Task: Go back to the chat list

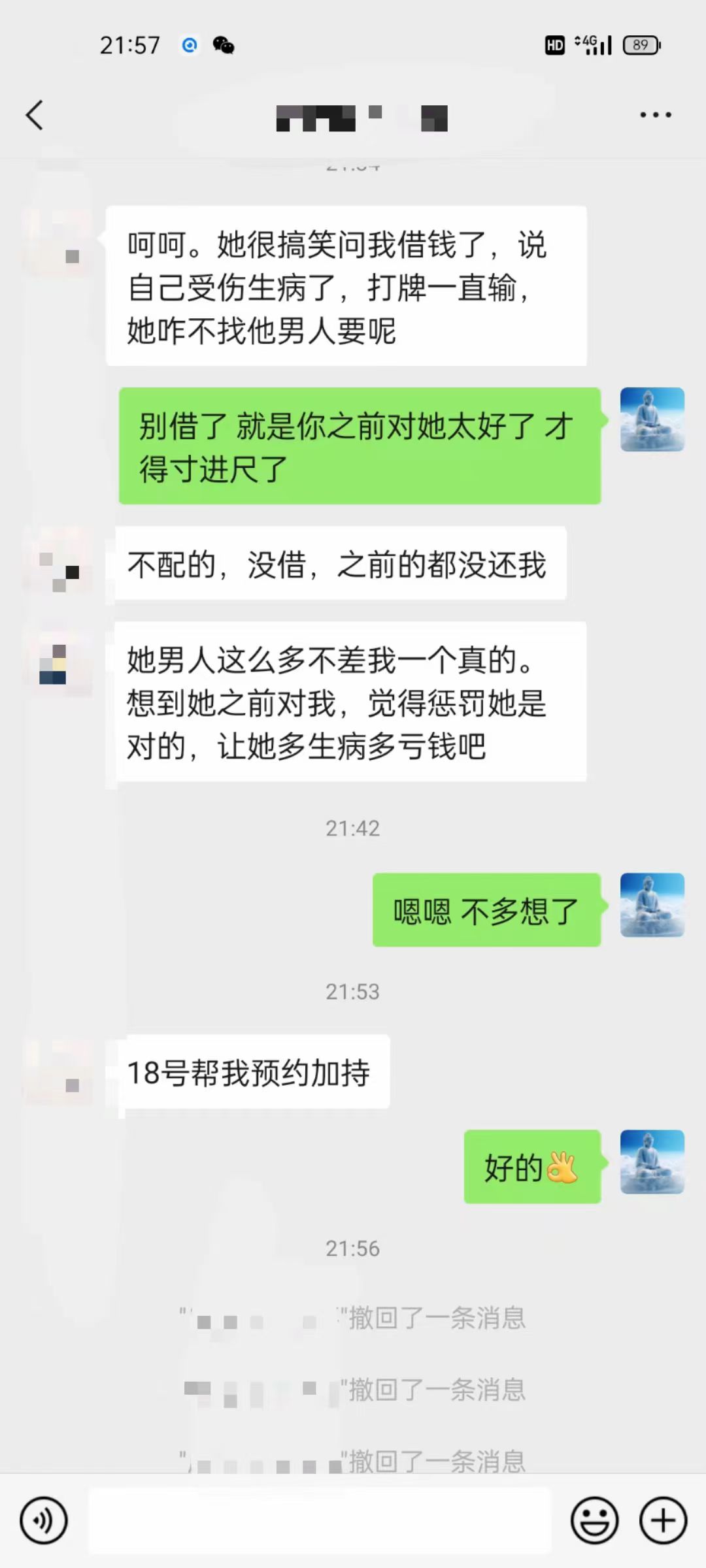Action: pos(35,115)
